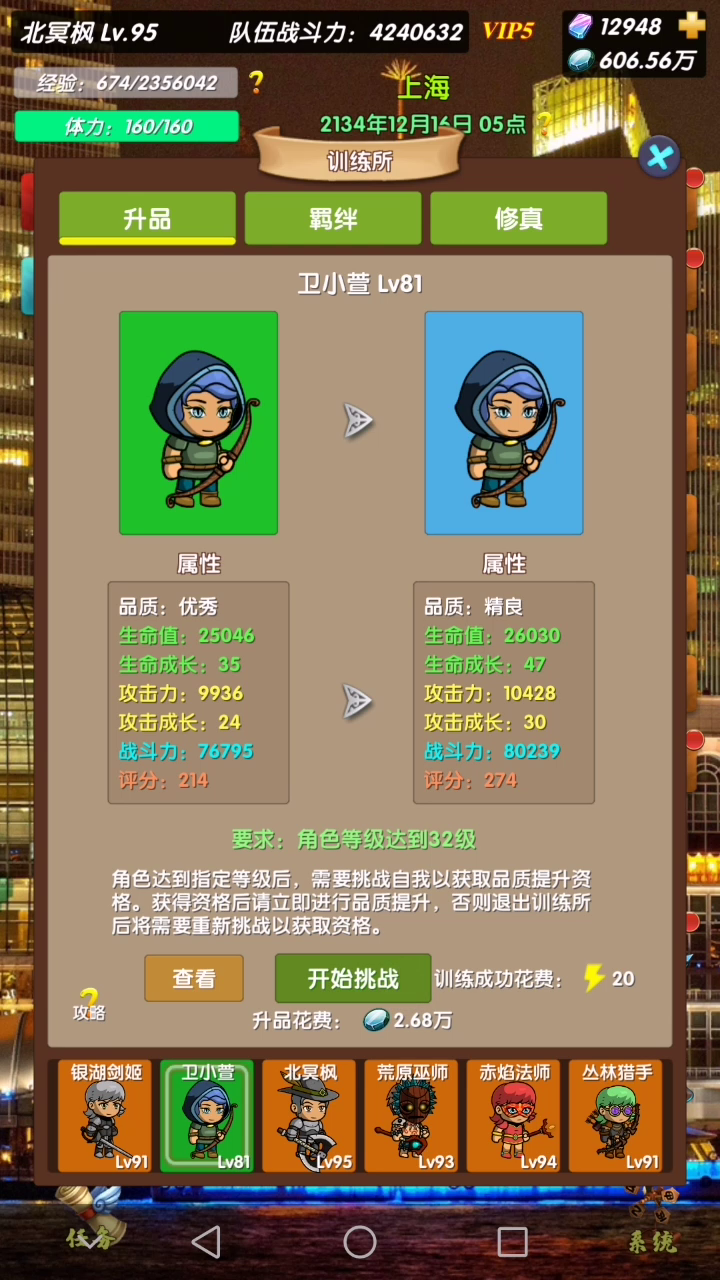Close the 训练所 training panel
The image size is (720, 1280).
point(659,156)
